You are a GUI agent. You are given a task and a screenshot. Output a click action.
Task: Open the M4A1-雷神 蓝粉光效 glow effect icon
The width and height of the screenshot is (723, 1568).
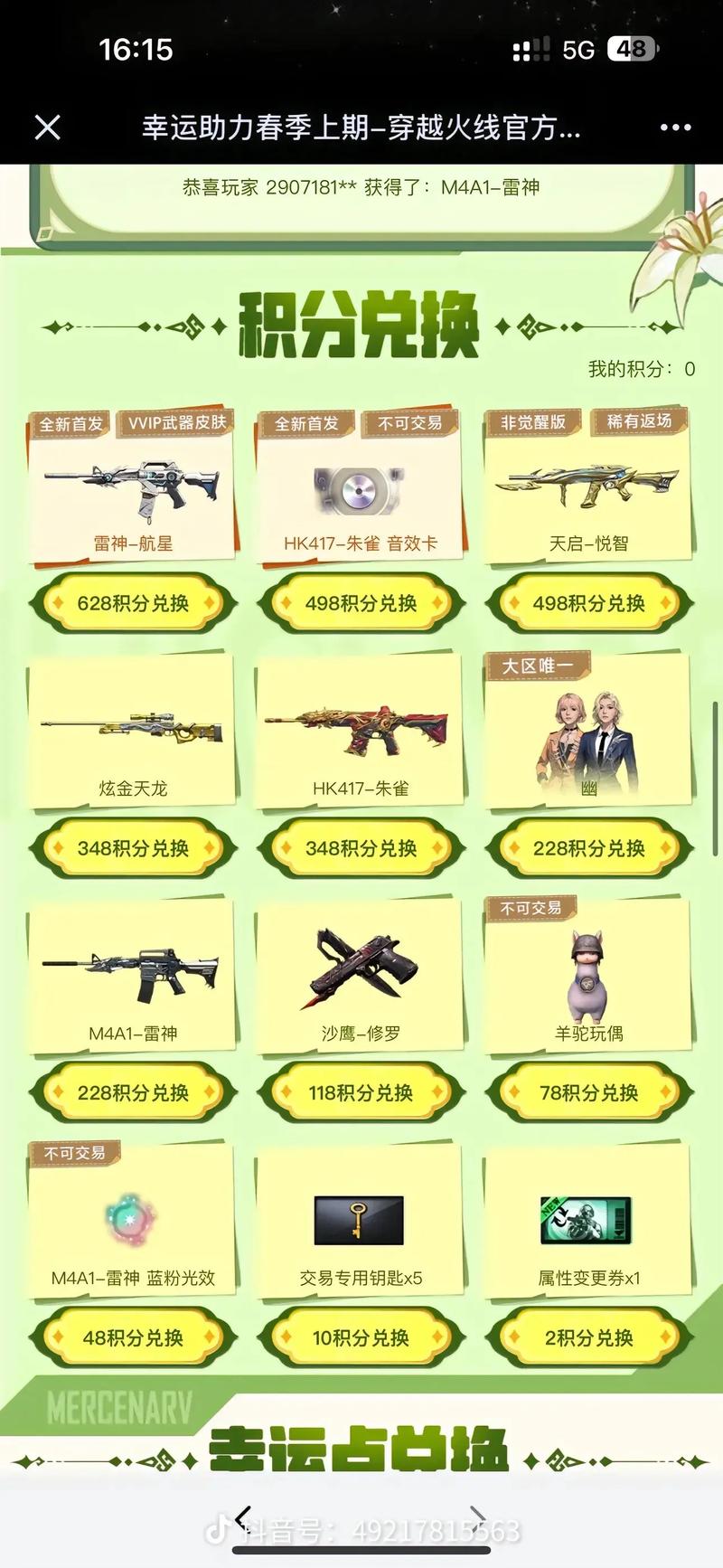pyautogui.click(x=132, y=1216)
